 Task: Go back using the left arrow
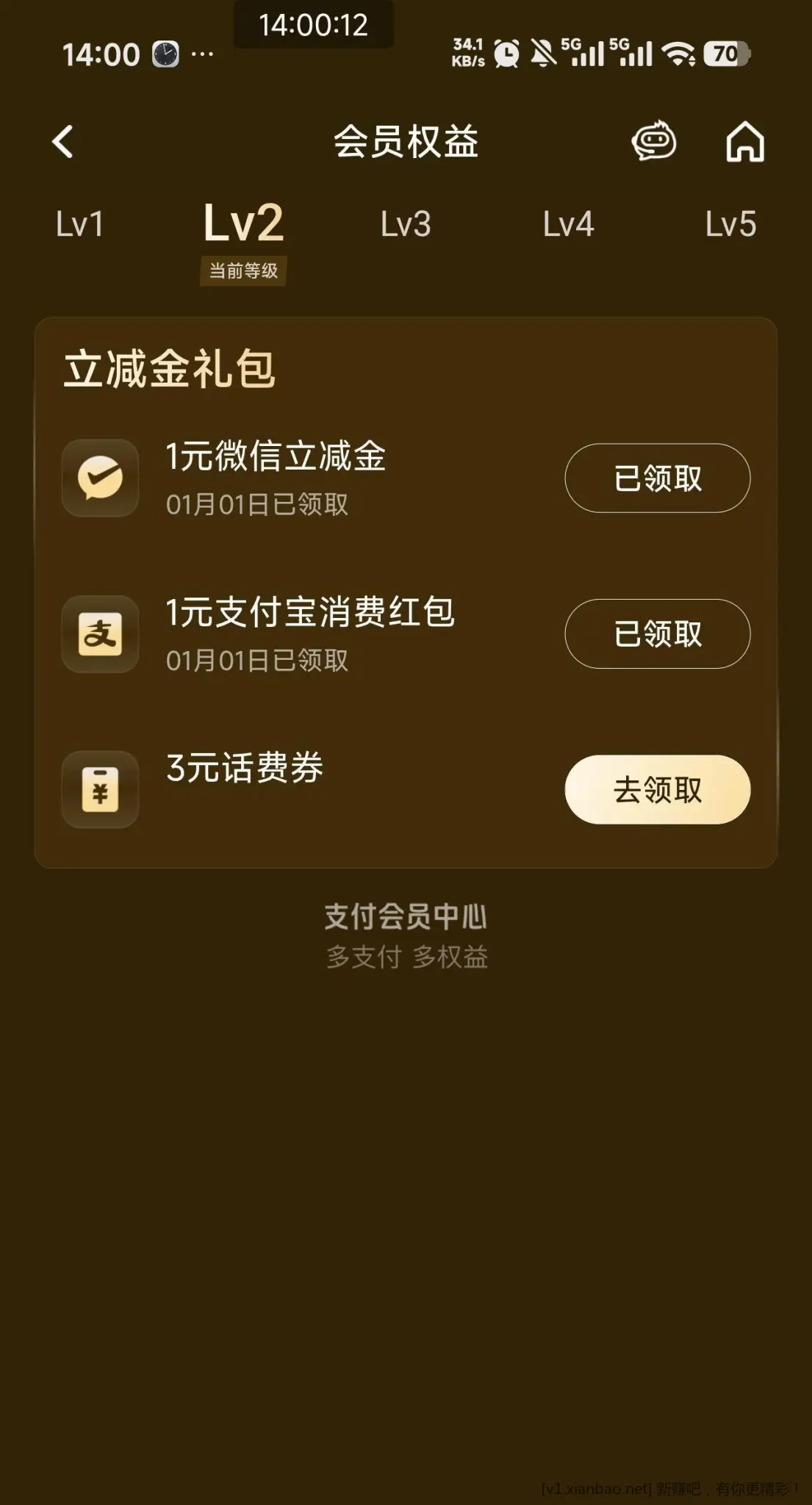62,143
